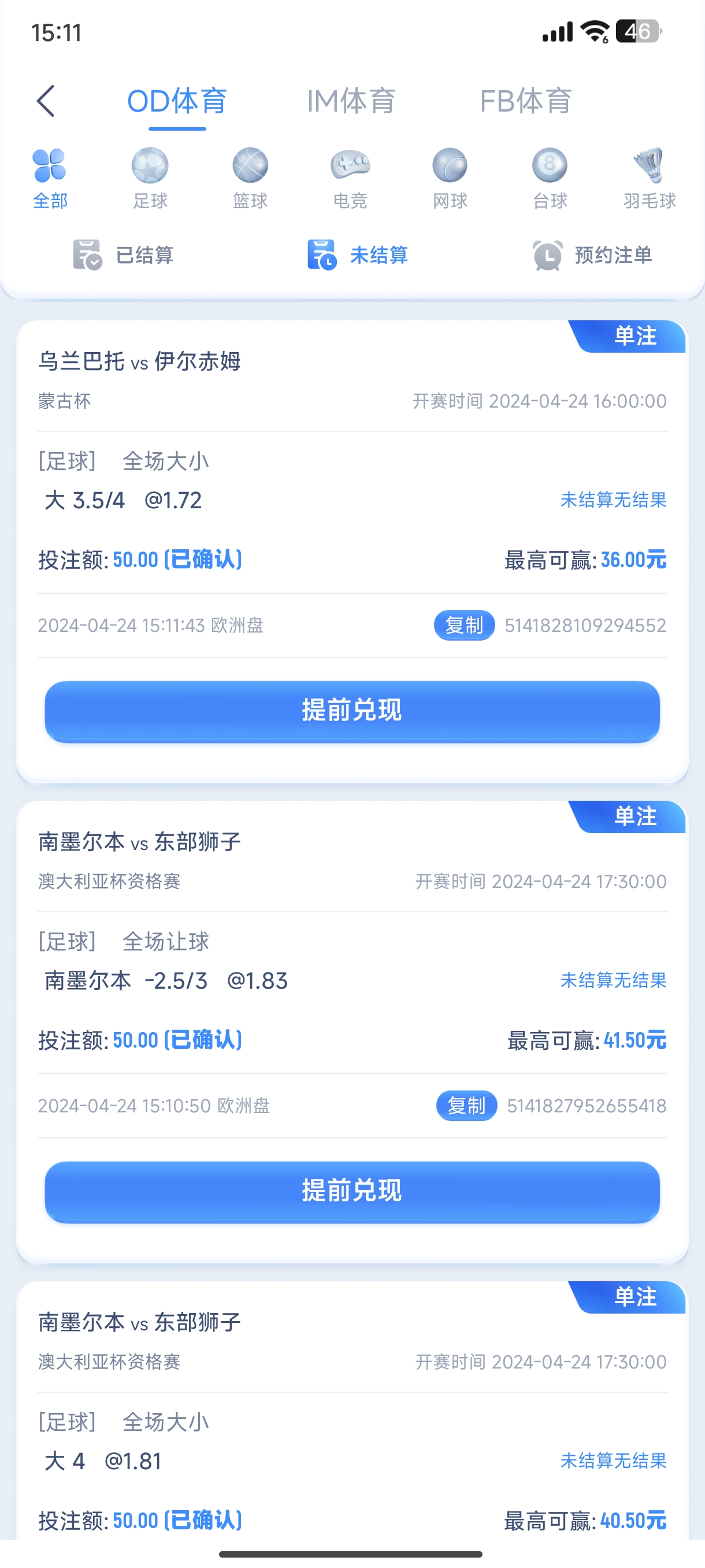View 已结算 settled bets
This screenshot has height=1568, width=705.
pos(124,255)
